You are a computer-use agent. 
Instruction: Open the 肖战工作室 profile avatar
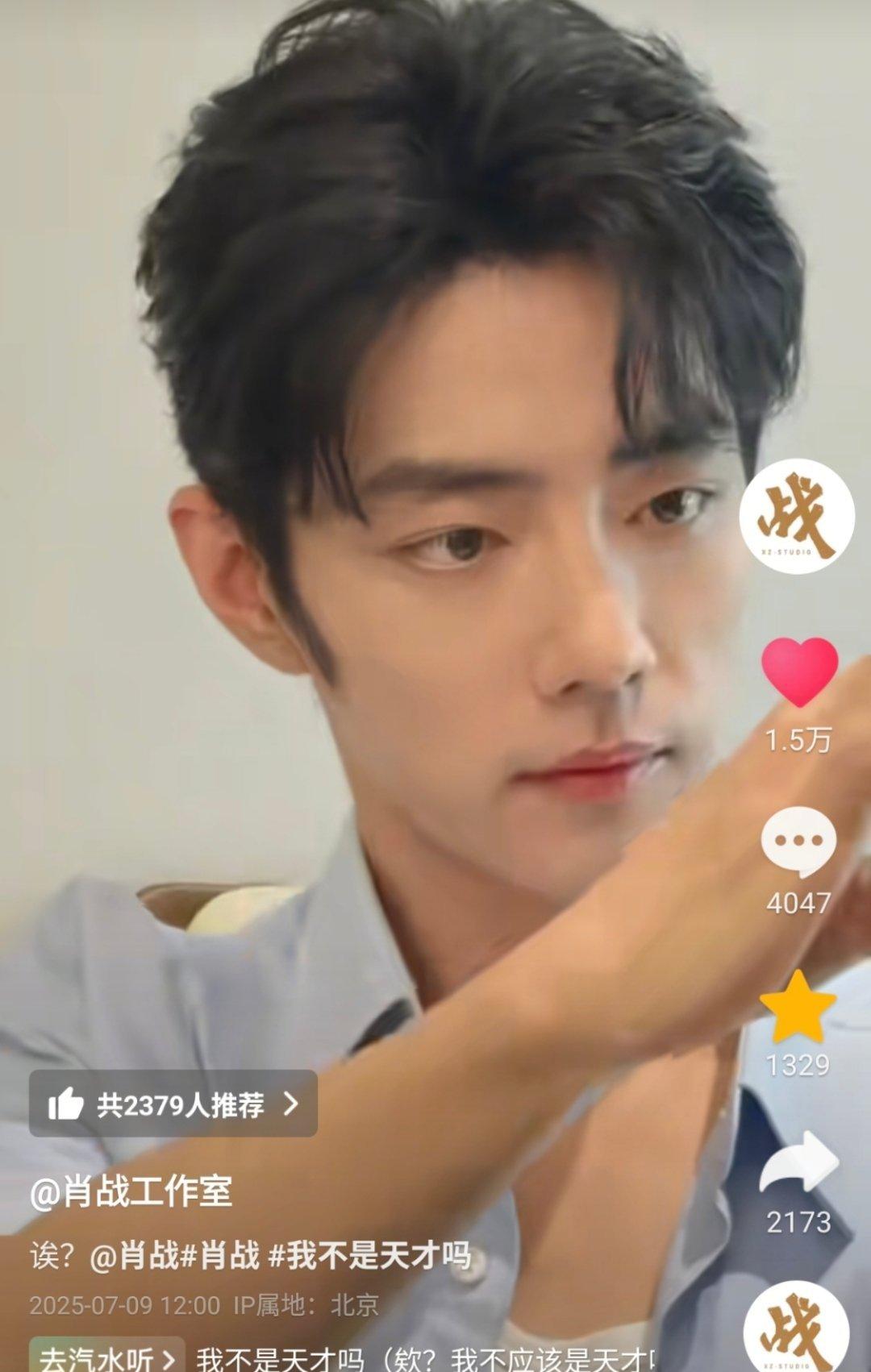click(797, 516)
